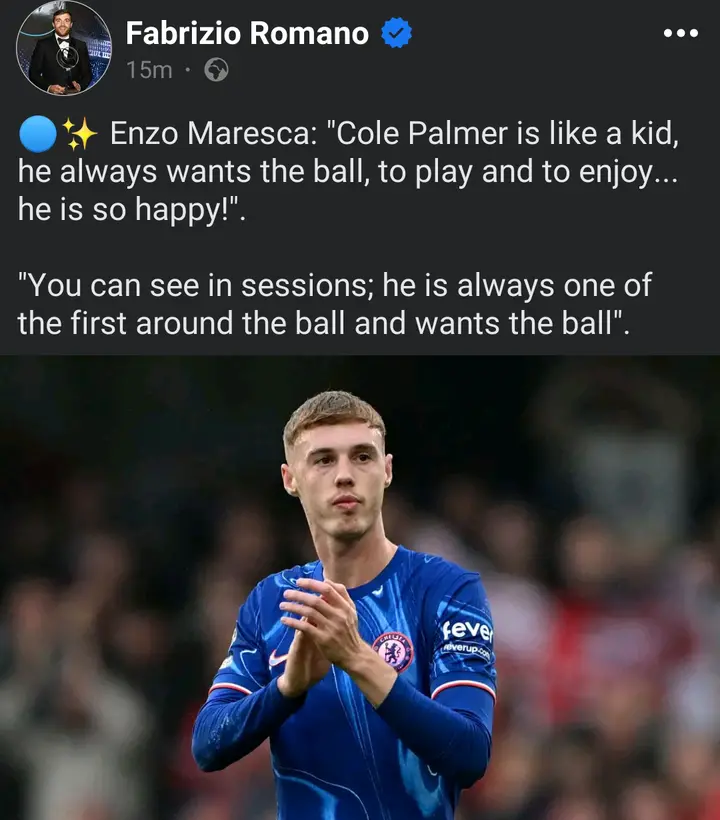The image size is (720, 820).
Task: Open Fabrizio Romano's profile picture
Action: [x=64, y=48]
